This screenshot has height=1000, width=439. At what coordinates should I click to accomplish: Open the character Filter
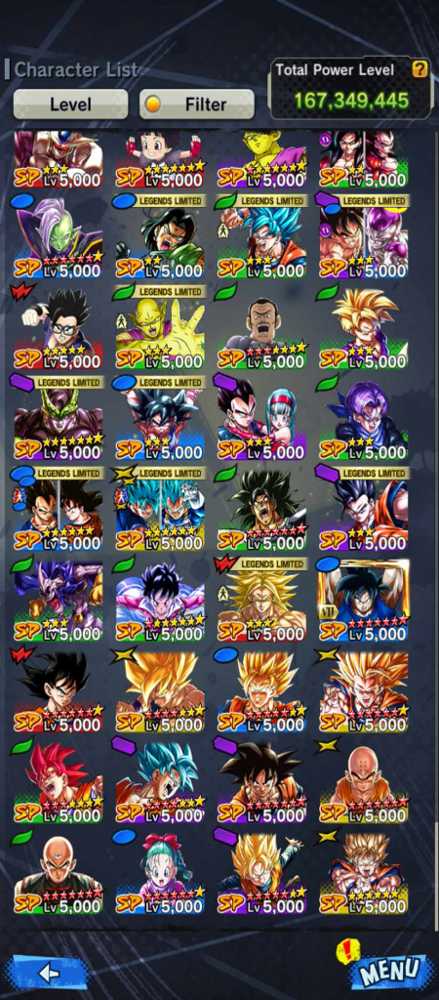(197, 104)
